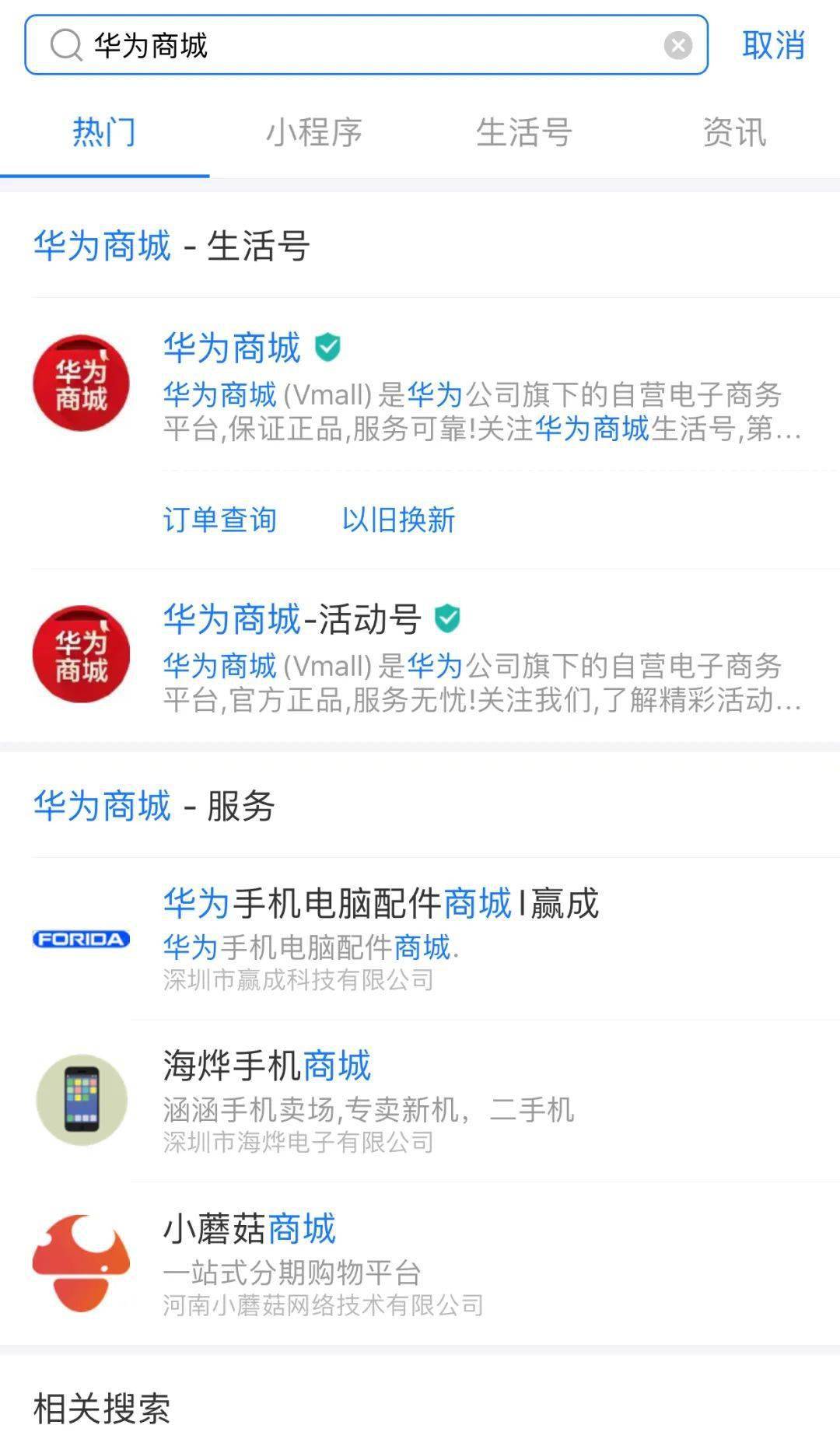Viewport: 840px width, 1453px height.
Task: Tap the 华为商城-活动号 red logo icon
Action: pyautogui.click(x=81, y=655)
